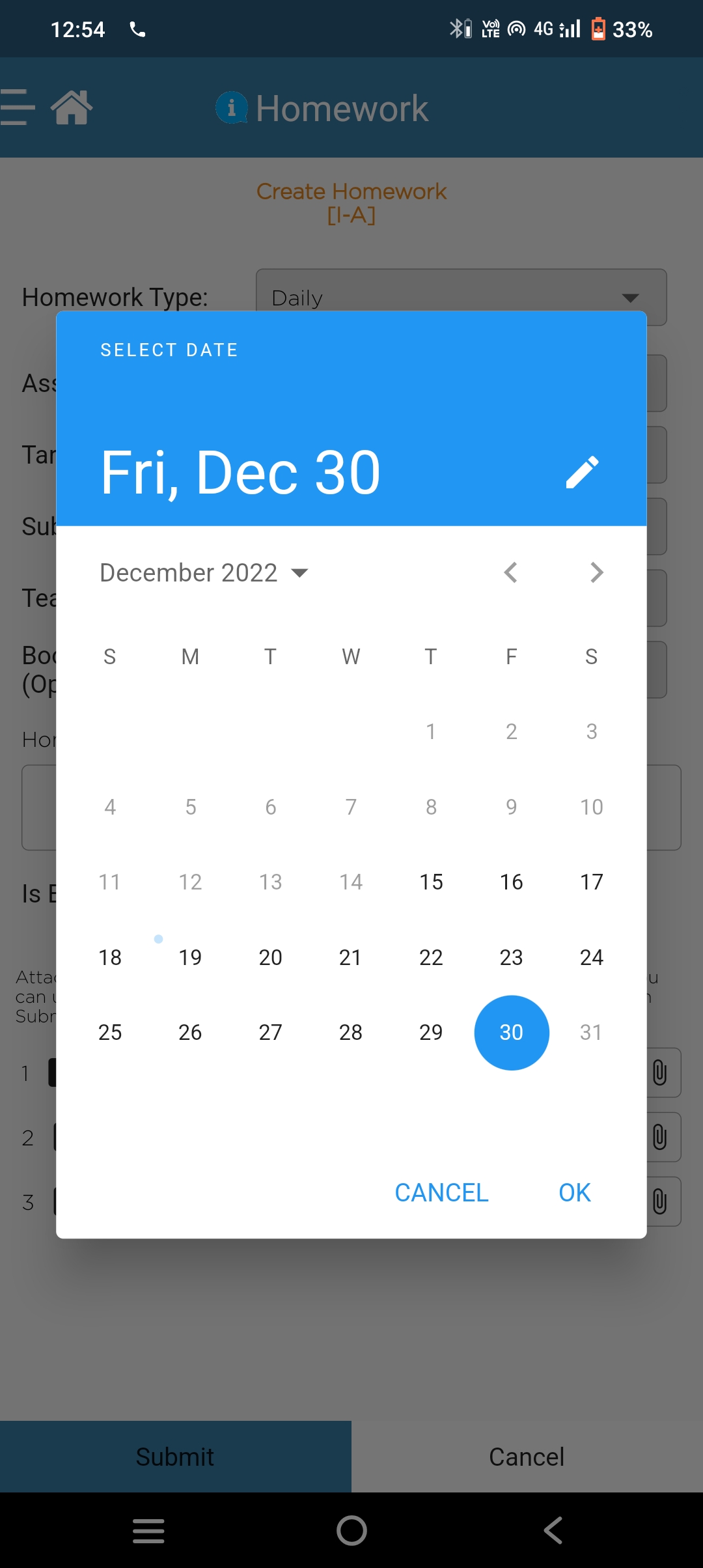Expand the December 2022 year picker
The height and width of the screenshot is (1568, 703).
[x=204, y=573]
